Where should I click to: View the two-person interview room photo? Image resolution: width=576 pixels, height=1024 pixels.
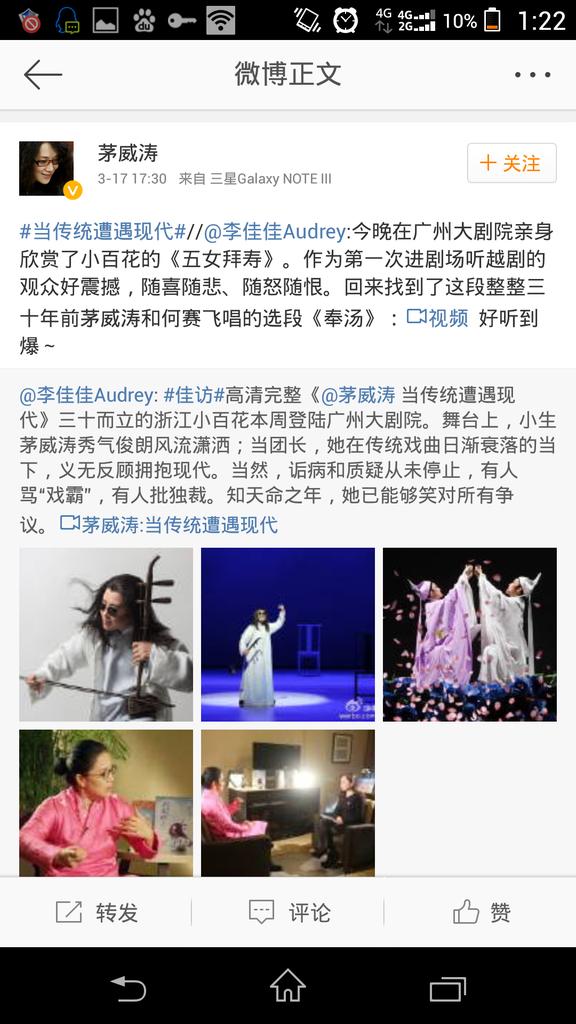coord(288,803)
